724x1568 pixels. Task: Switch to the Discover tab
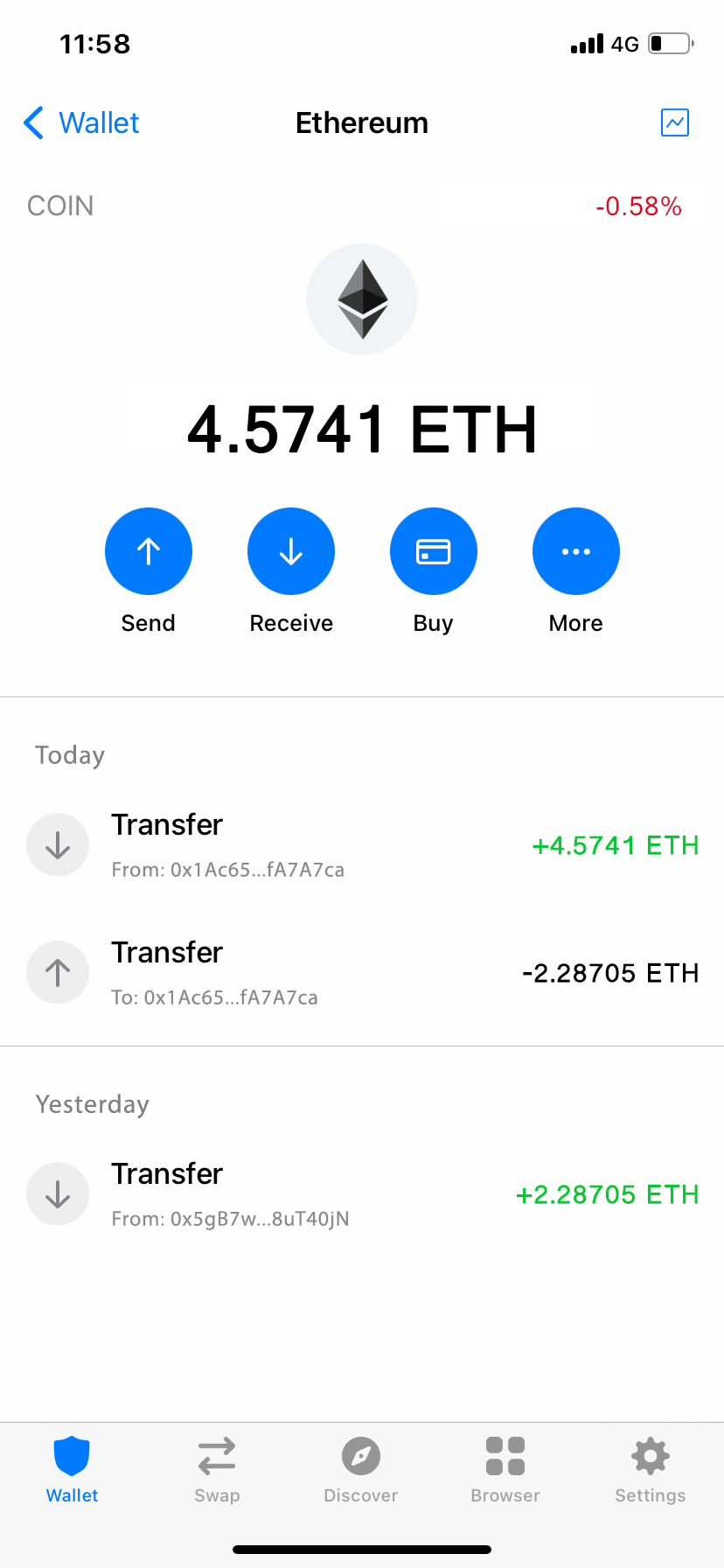pos(361,1469)
